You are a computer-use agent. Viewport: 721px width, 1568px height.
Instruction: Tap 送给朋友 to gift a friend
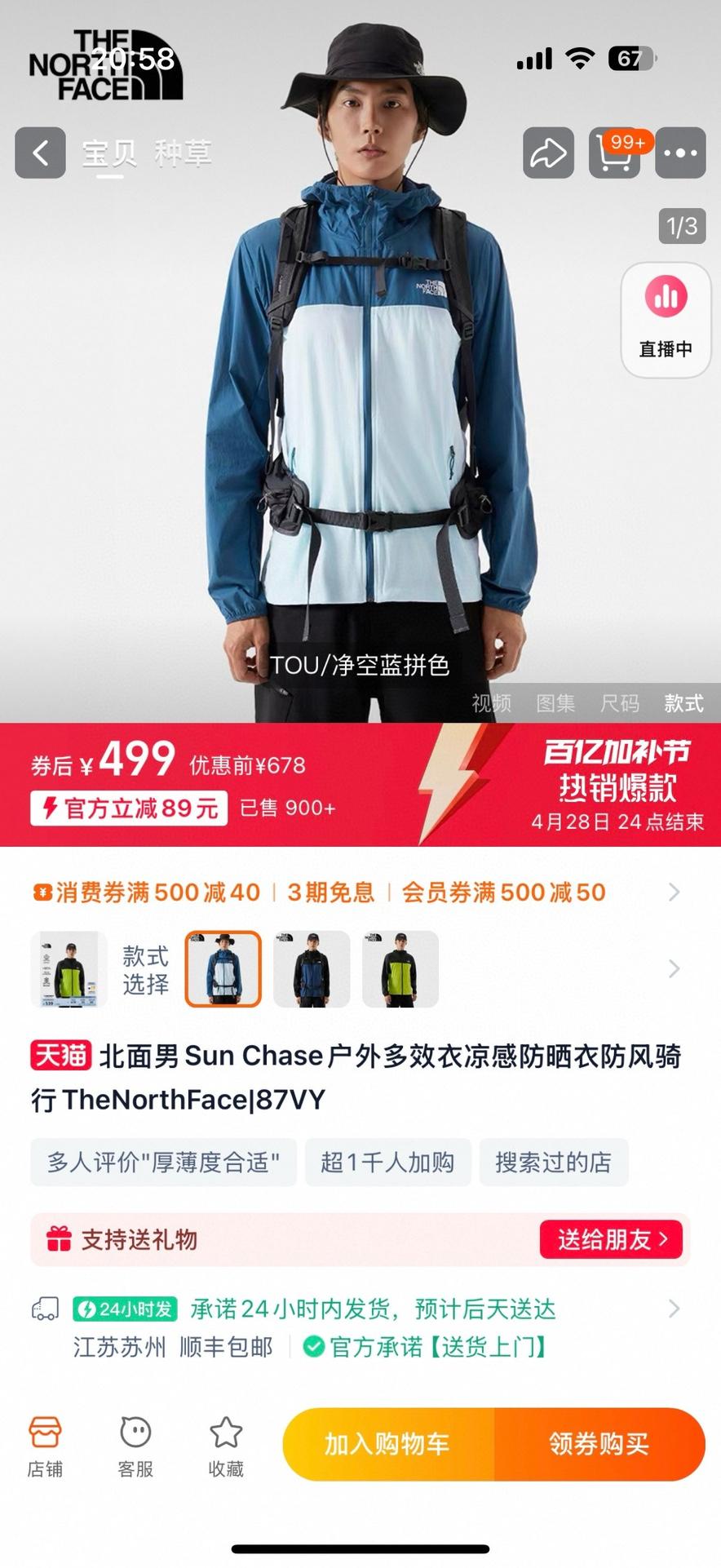coord(611,1240)
